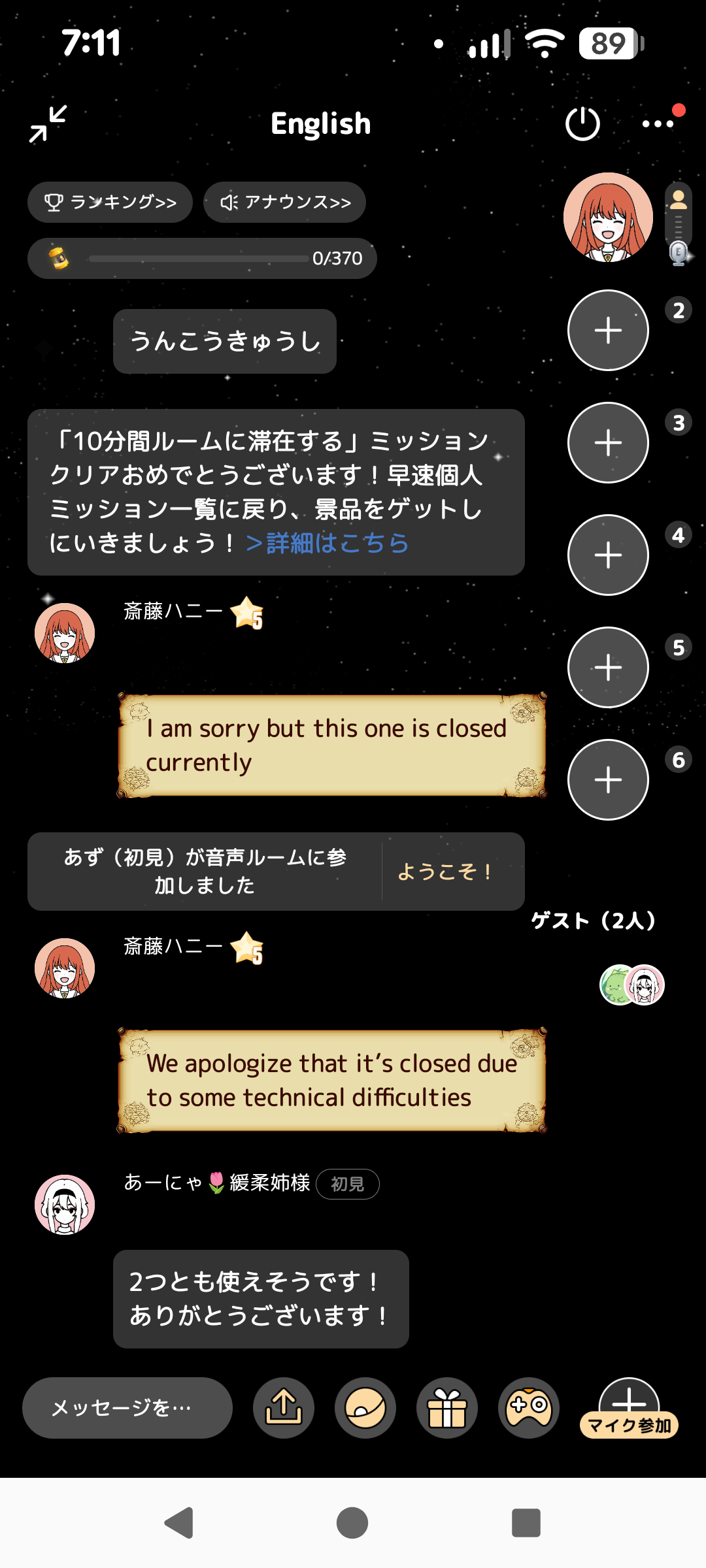This screenshot has width=706, height=1568.
Task: View the host's avatar on mic seat
Action: [608, 218]
